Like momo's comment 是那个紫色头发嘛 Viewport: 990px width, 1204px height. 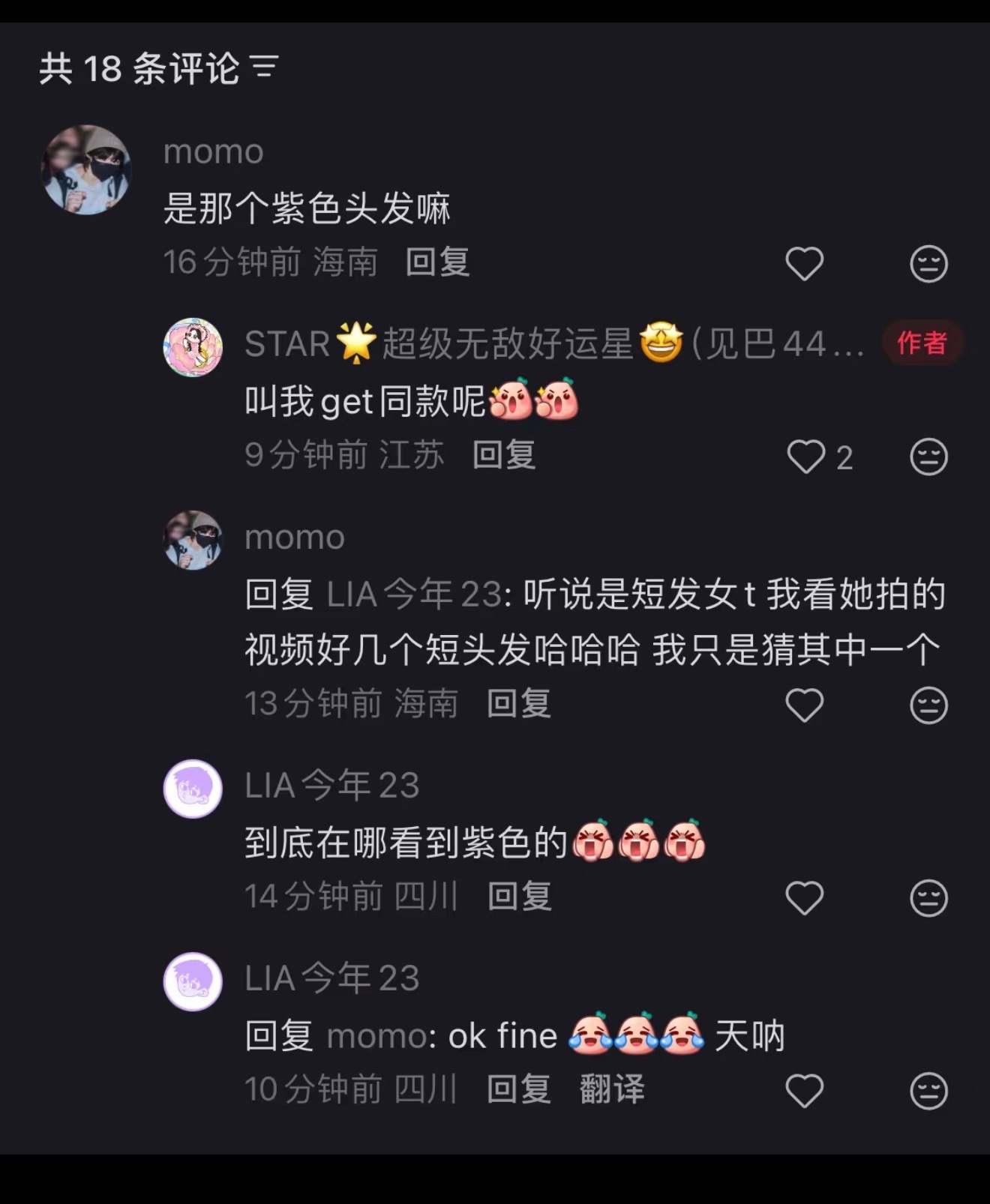click(804, 264)
